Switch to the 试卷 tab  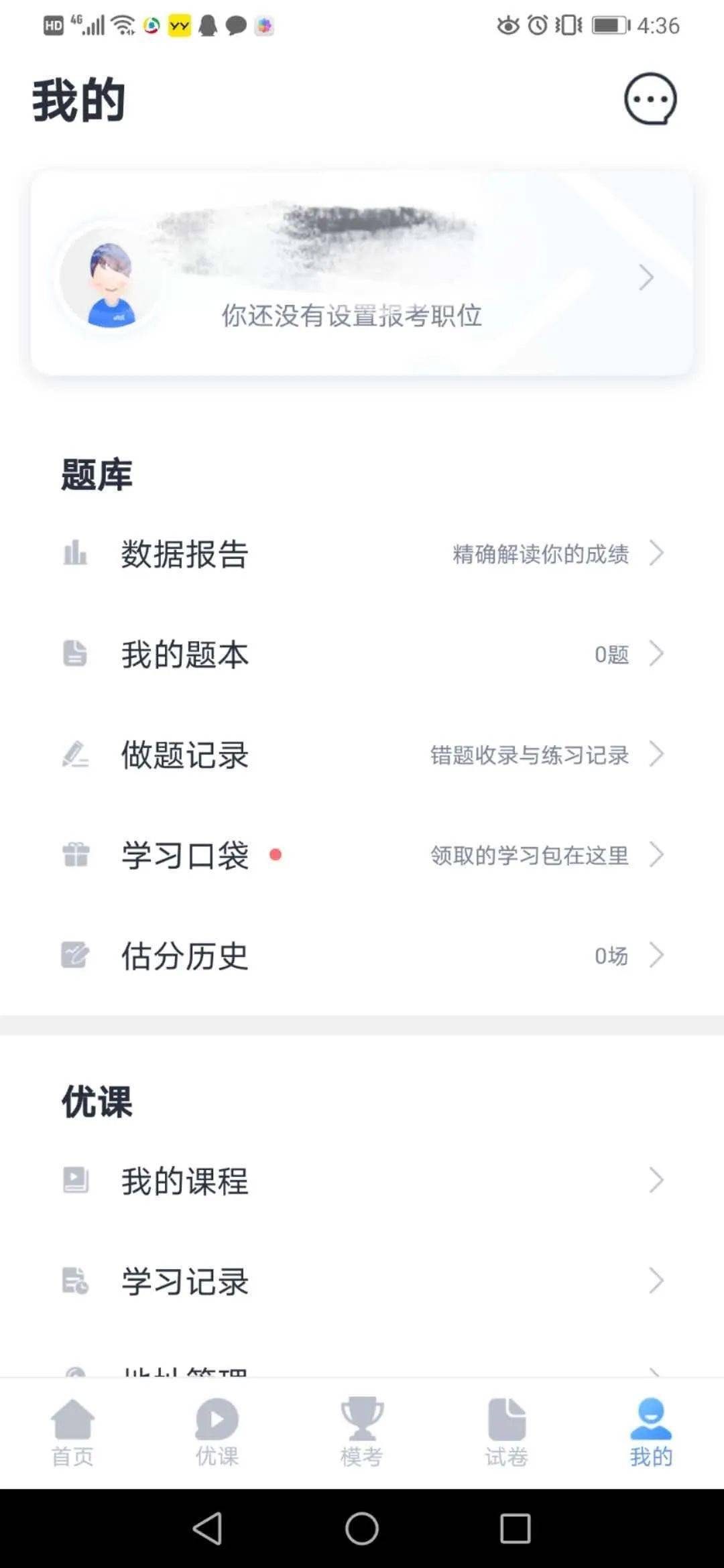point(507,1433)
